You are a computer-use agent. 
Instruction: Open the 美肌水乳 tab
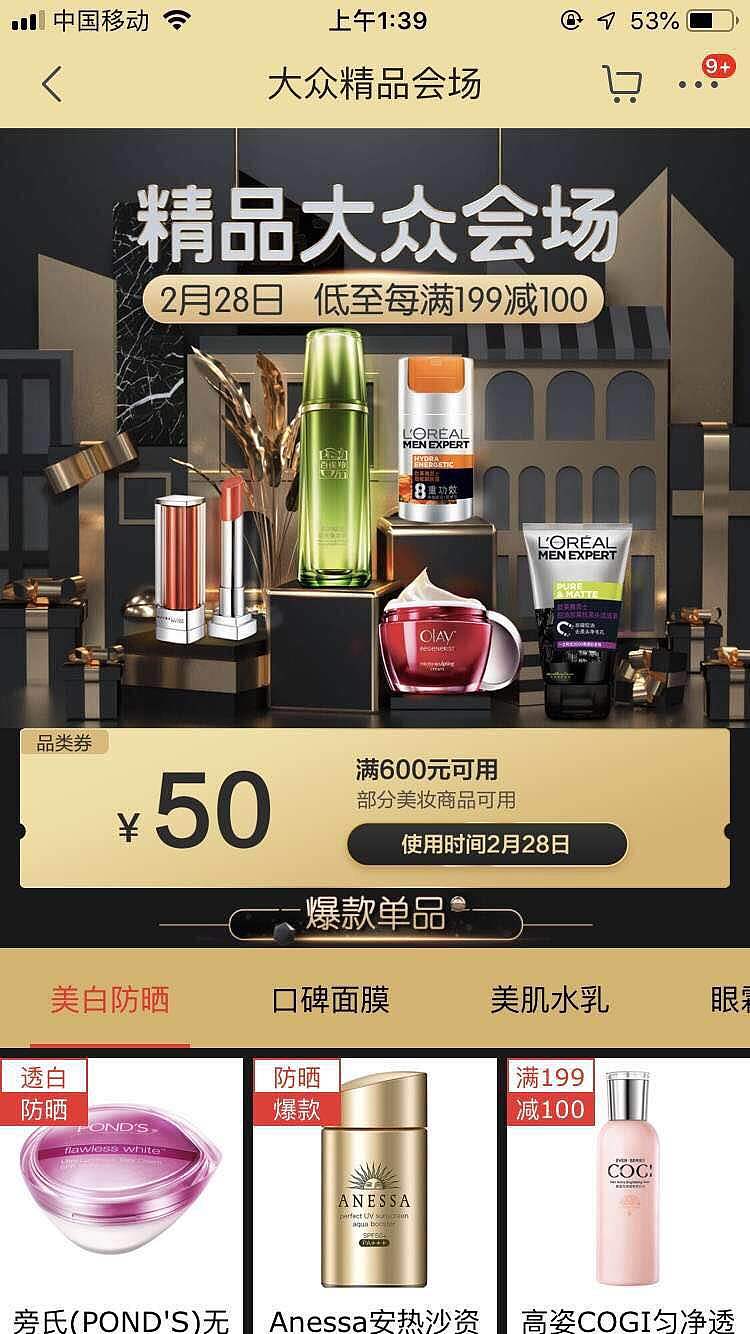click(551, 998)
